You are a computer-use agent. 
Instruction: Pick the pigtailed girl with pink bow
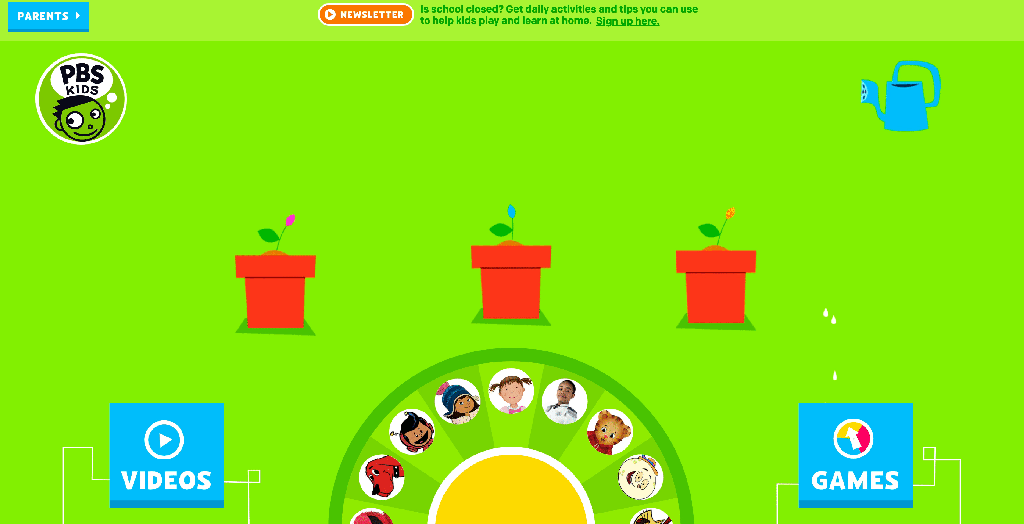click(x=511, y=391)
